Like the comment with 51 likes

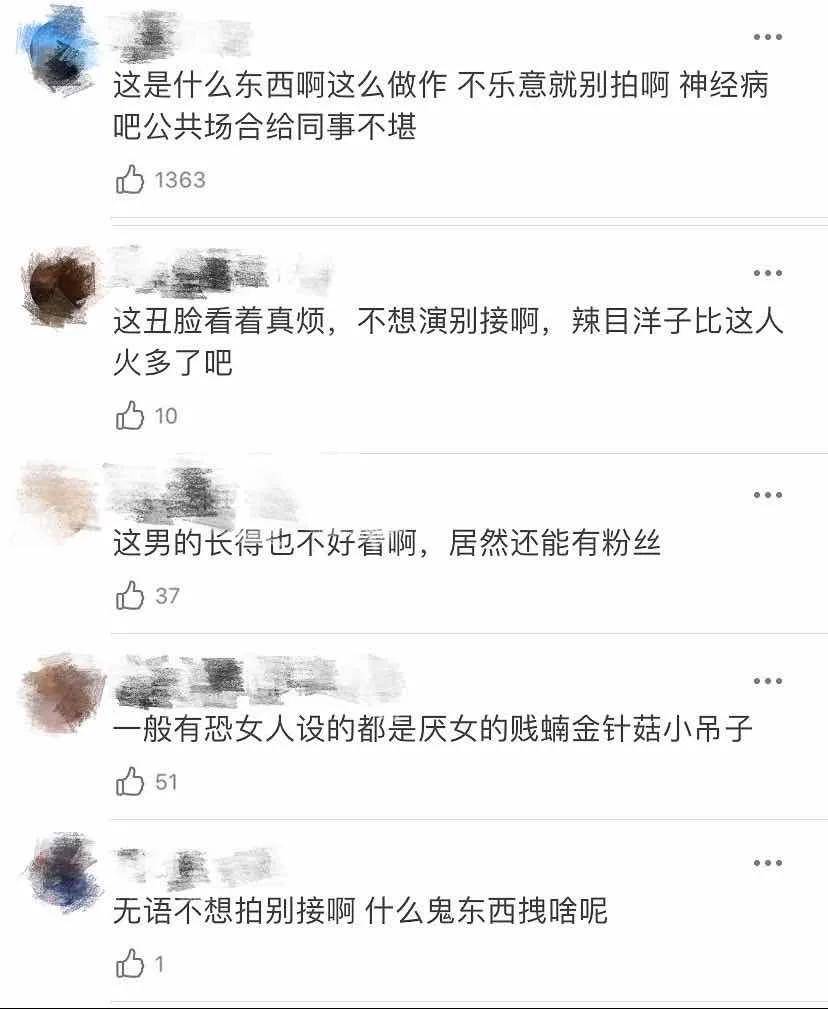(131, 782)
